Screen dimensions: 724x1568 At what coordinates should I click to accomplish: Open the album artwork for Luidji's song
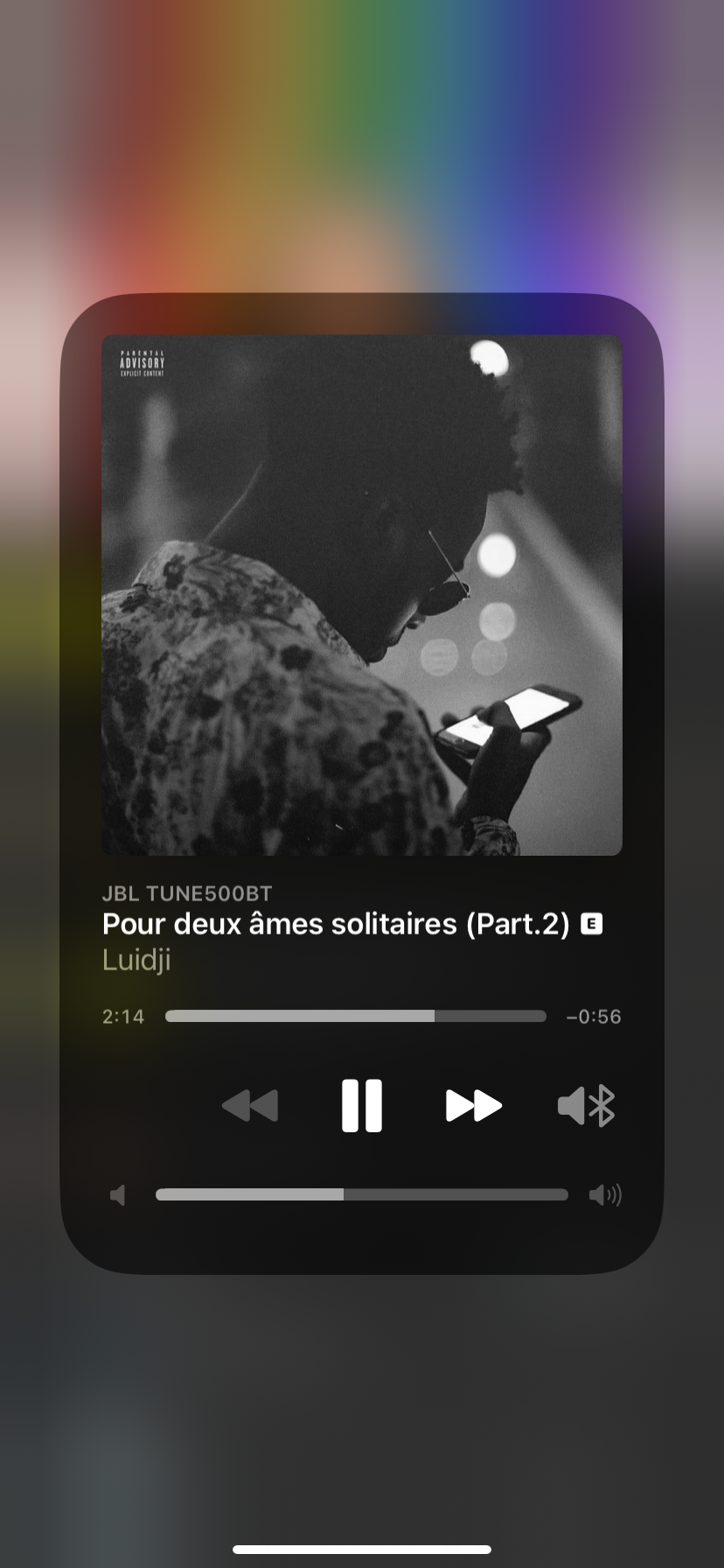(361, 595)
